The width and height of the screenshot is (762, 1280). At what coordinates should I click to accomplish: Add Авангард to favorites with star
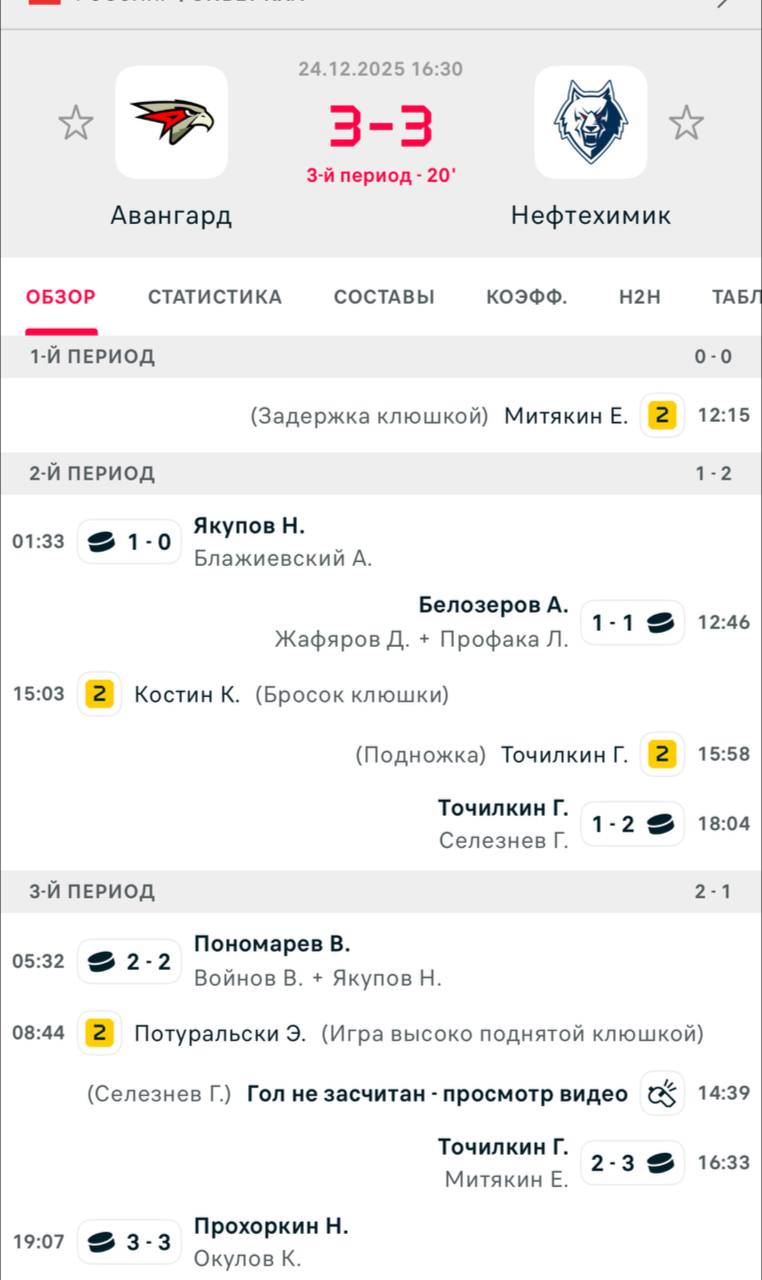76,123
